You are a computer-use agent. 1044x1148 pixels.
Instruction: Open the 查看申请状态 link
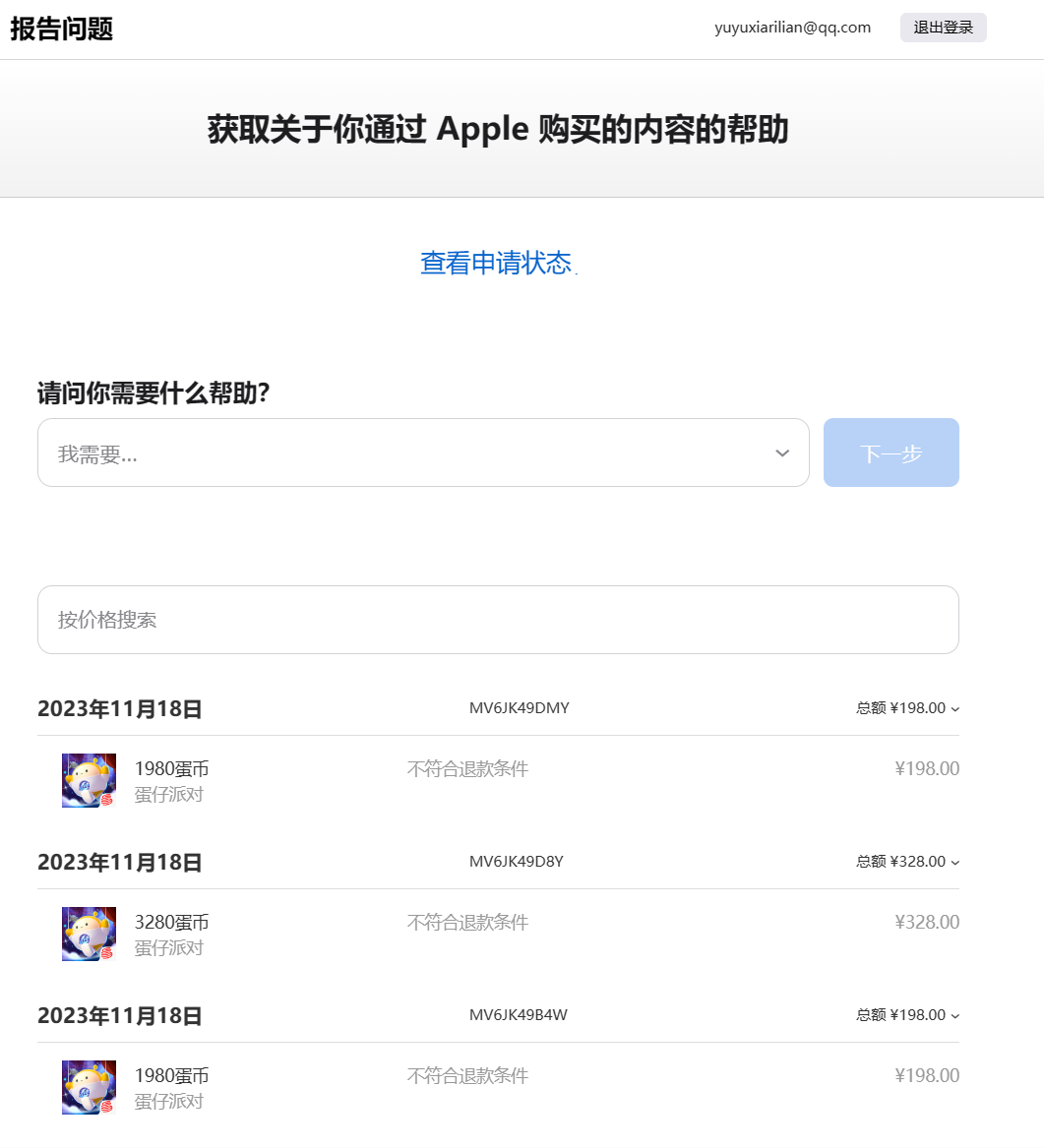(x=496, y=263)
